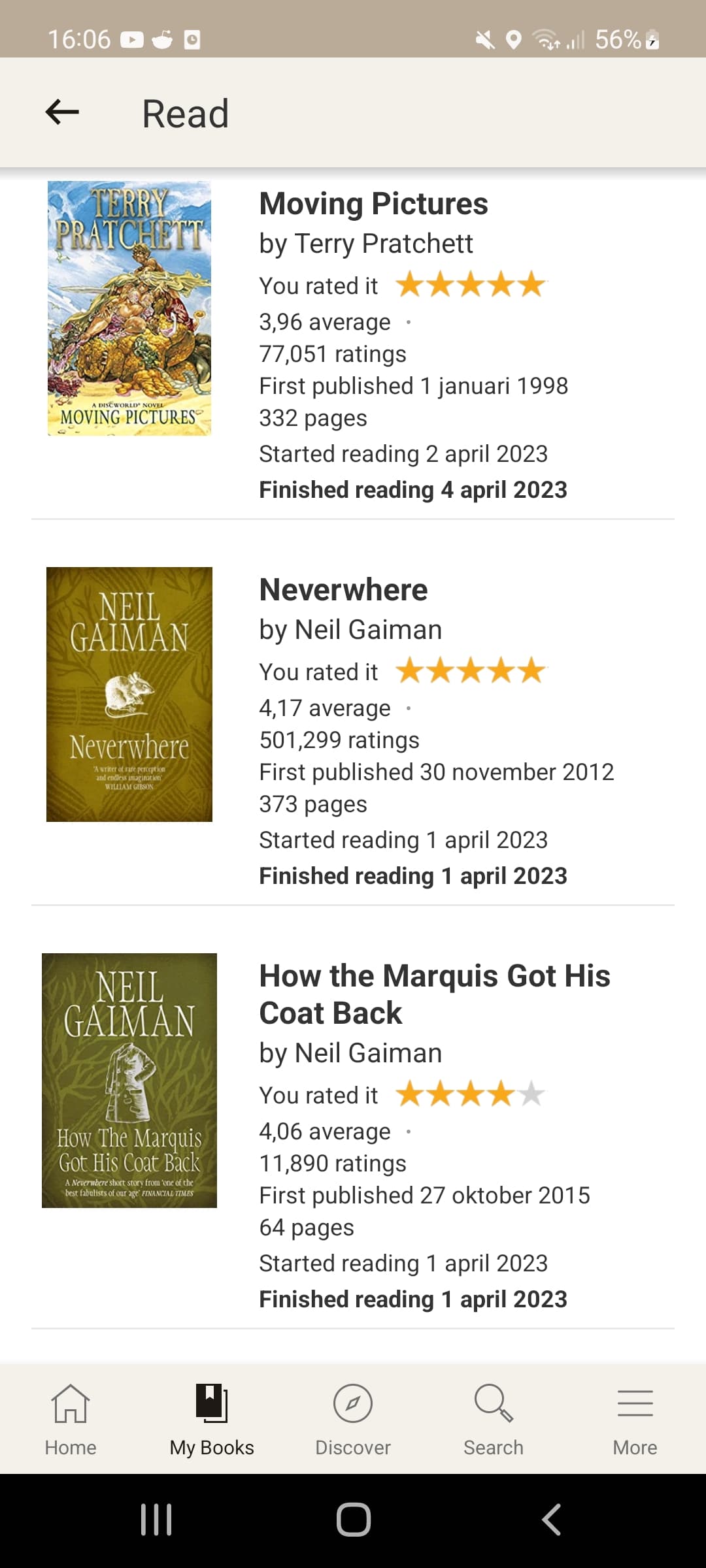The height and width of the screenshot is (1568, 706).
Task: Go to the Discover tab
Action: [x=353, y=1419]
